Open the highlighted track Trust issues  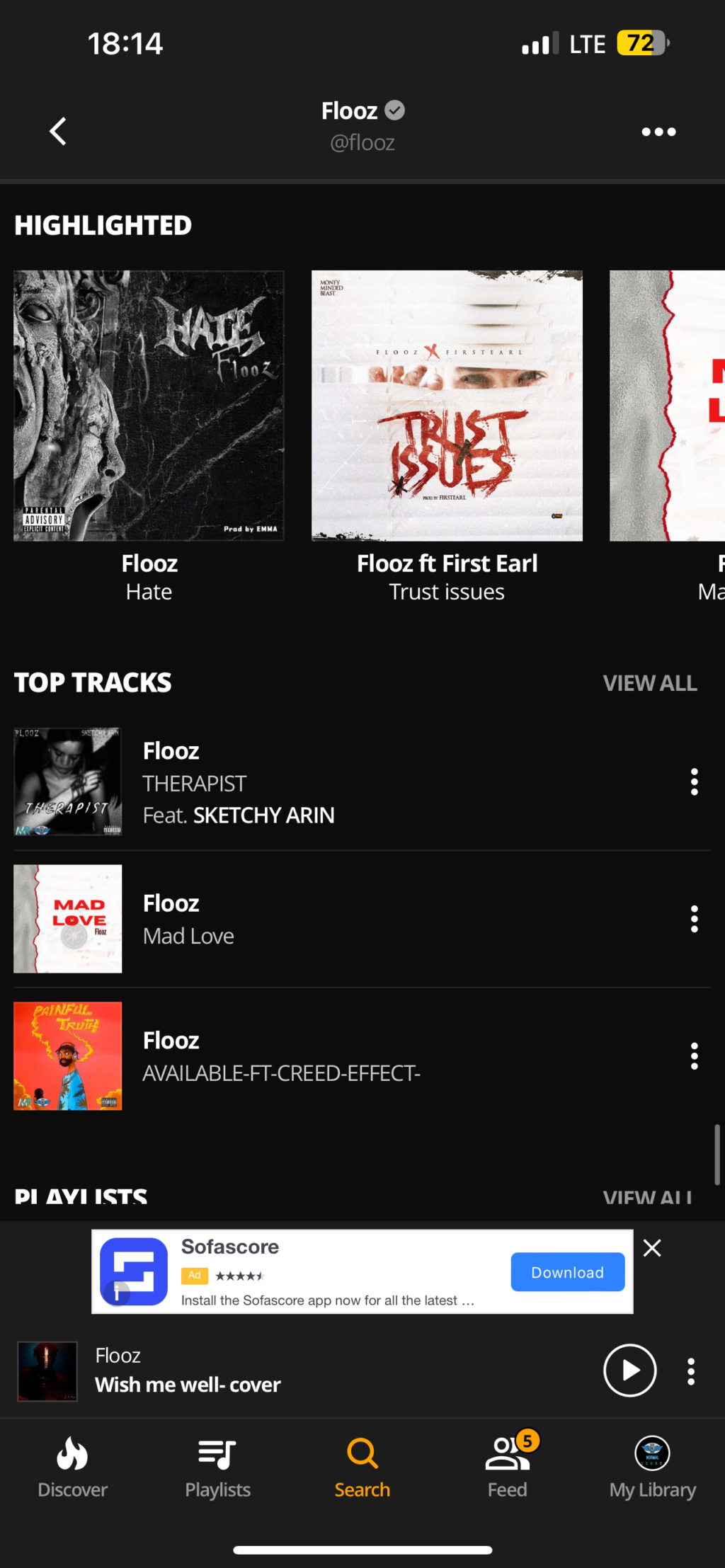(447, 406)
